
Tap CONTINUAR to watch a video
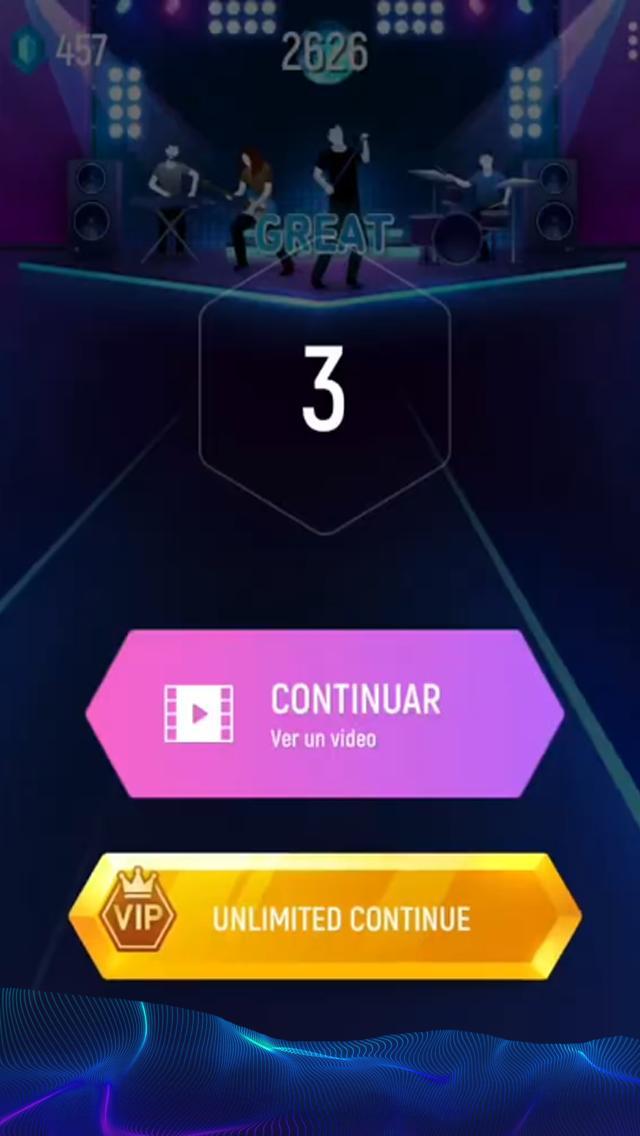[x=325, y=713]
